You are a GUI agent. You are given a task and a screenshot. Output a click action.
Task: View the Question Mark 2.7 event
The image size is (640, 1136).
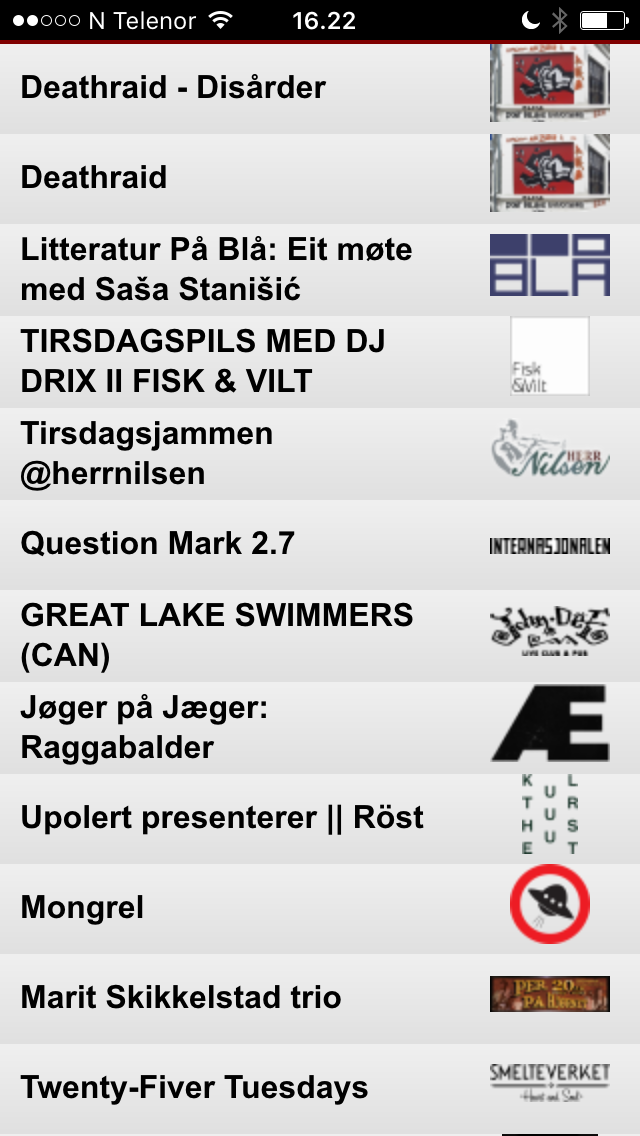click(320, 544)
